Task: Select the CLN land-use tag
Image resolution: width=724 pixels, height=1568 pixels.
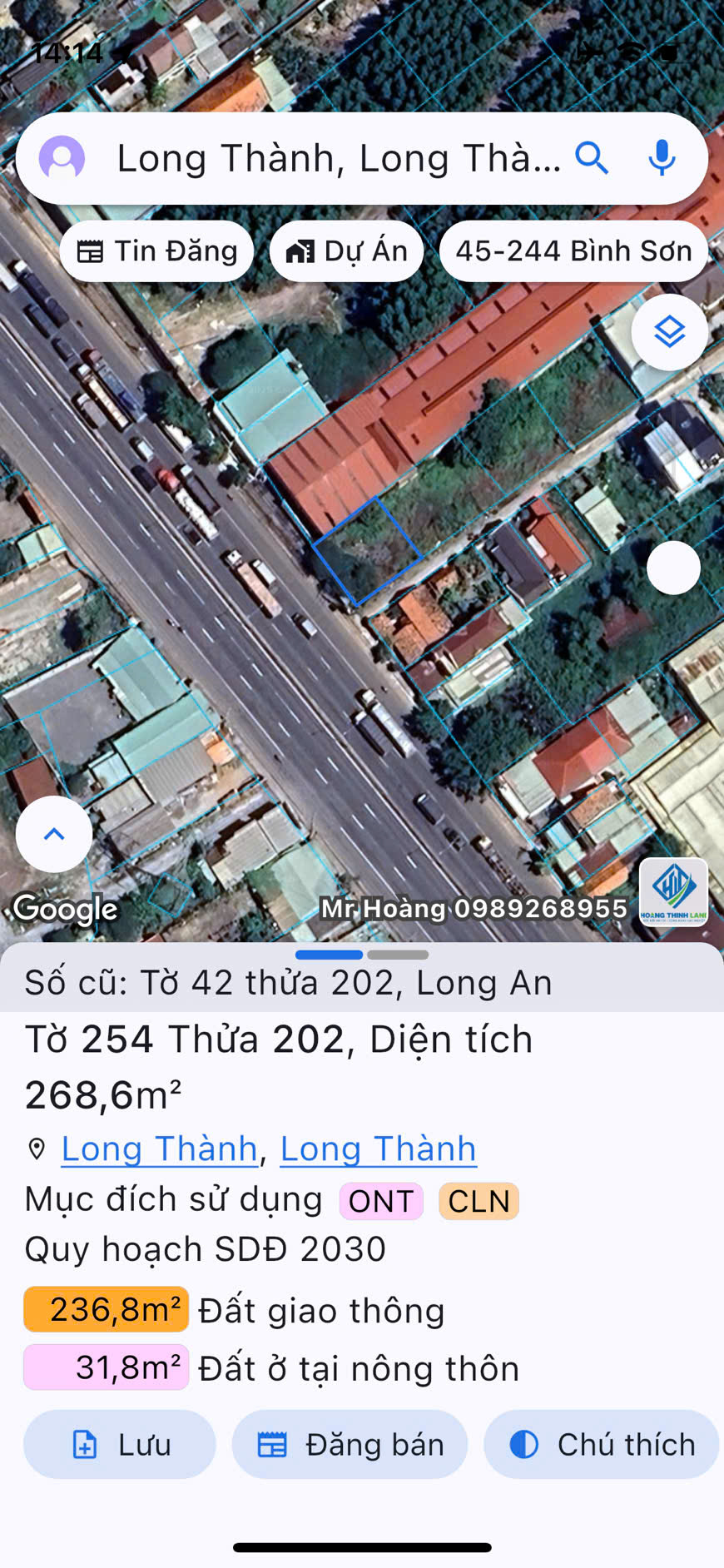Action: pos(479,1201)
